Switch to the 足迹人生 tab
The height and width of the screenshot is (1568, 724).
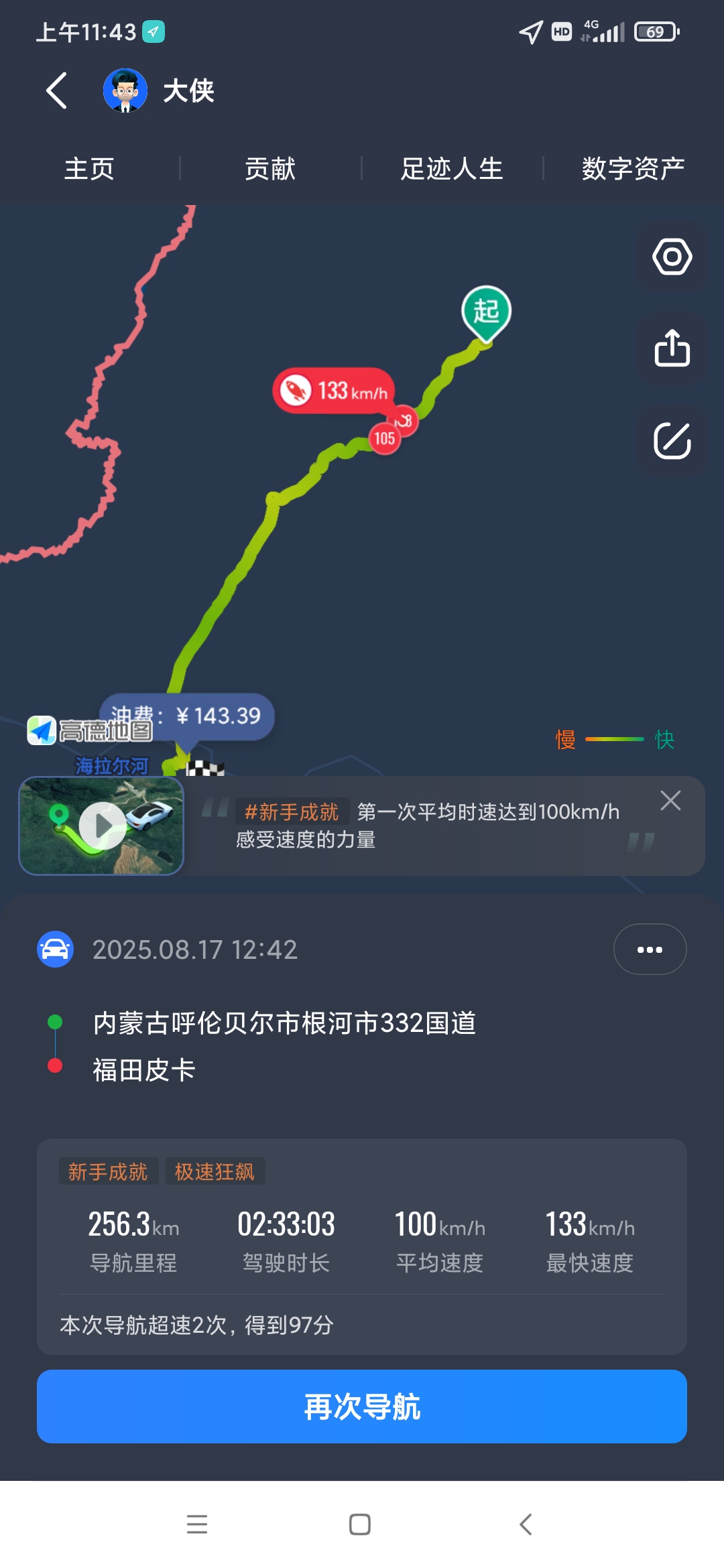coord(452,169)
